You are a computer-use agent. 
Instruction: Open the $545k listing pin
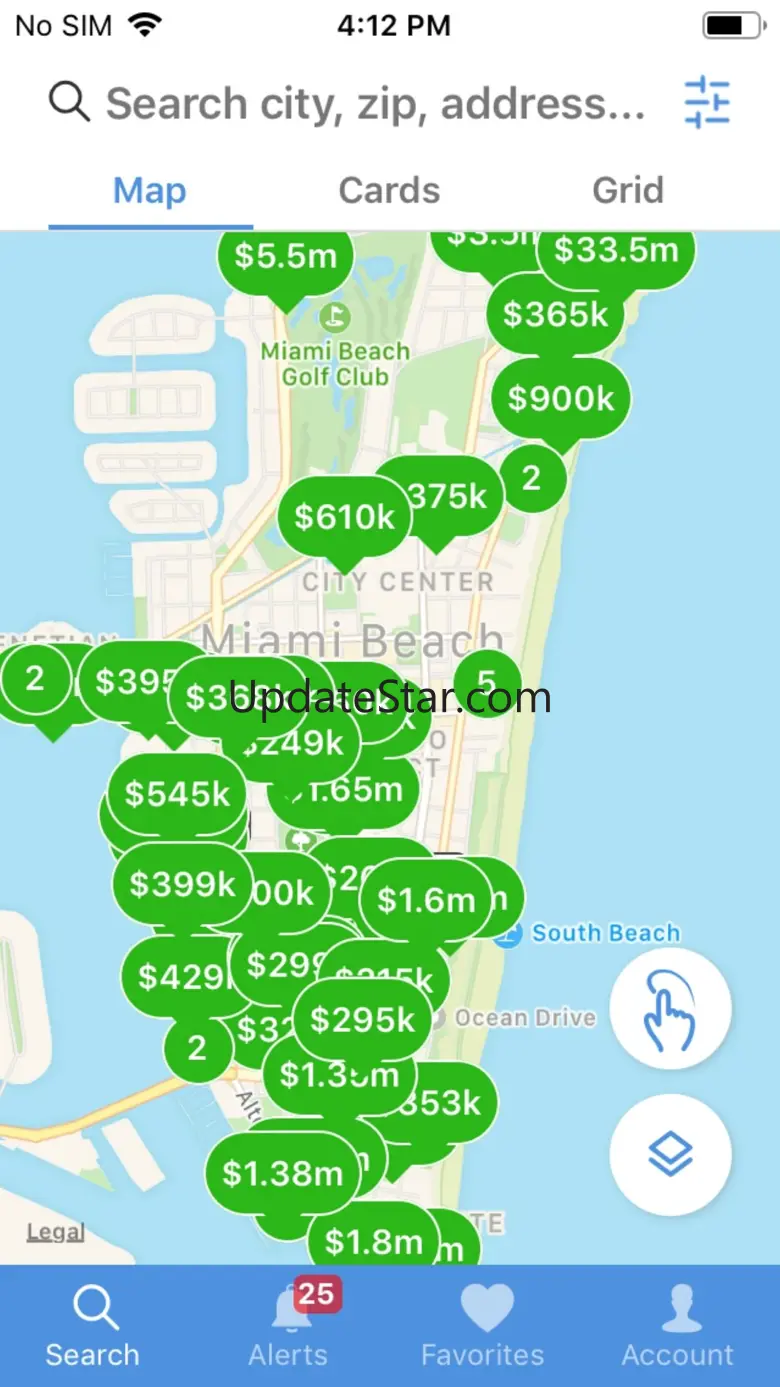(176, 794)
